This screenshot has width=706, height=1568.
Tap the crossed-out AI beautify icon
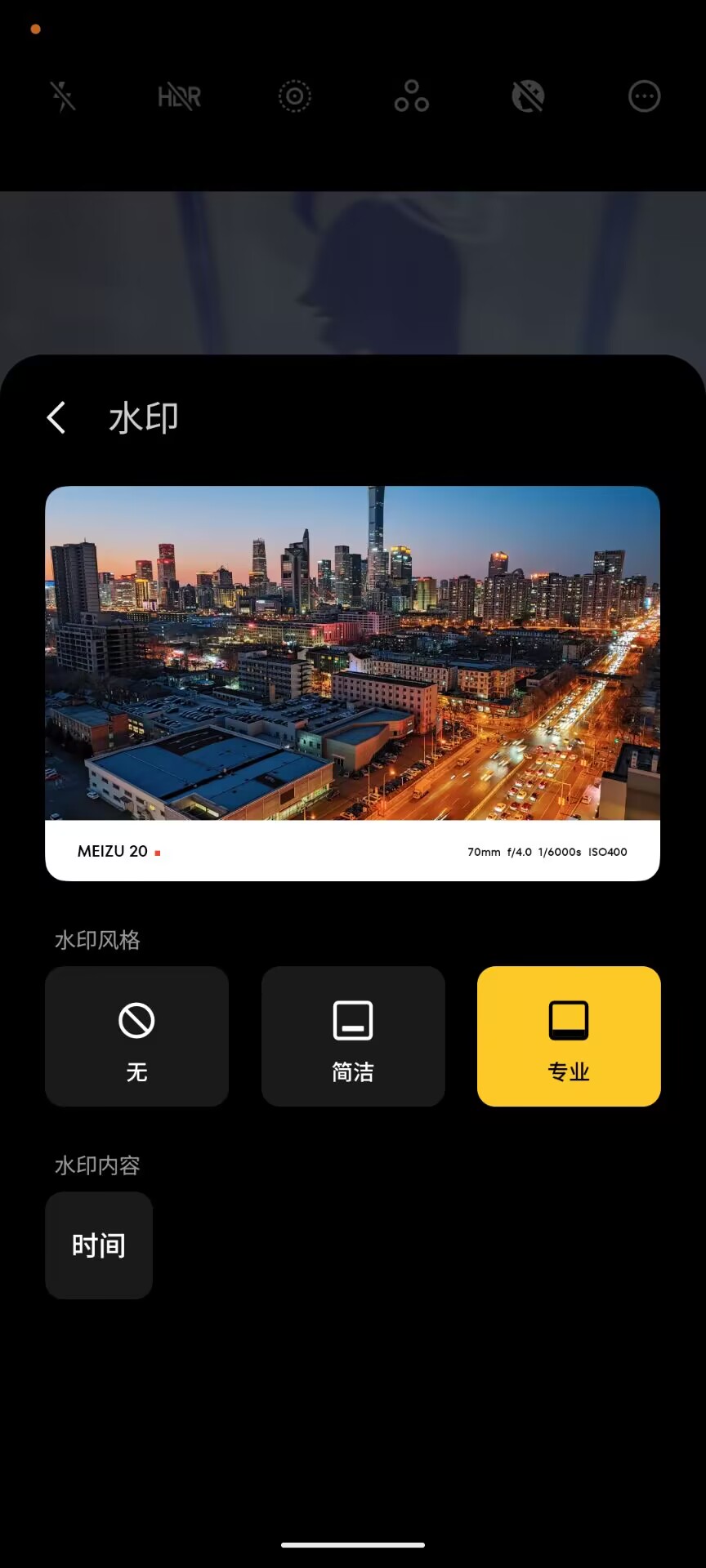point(527,96)
